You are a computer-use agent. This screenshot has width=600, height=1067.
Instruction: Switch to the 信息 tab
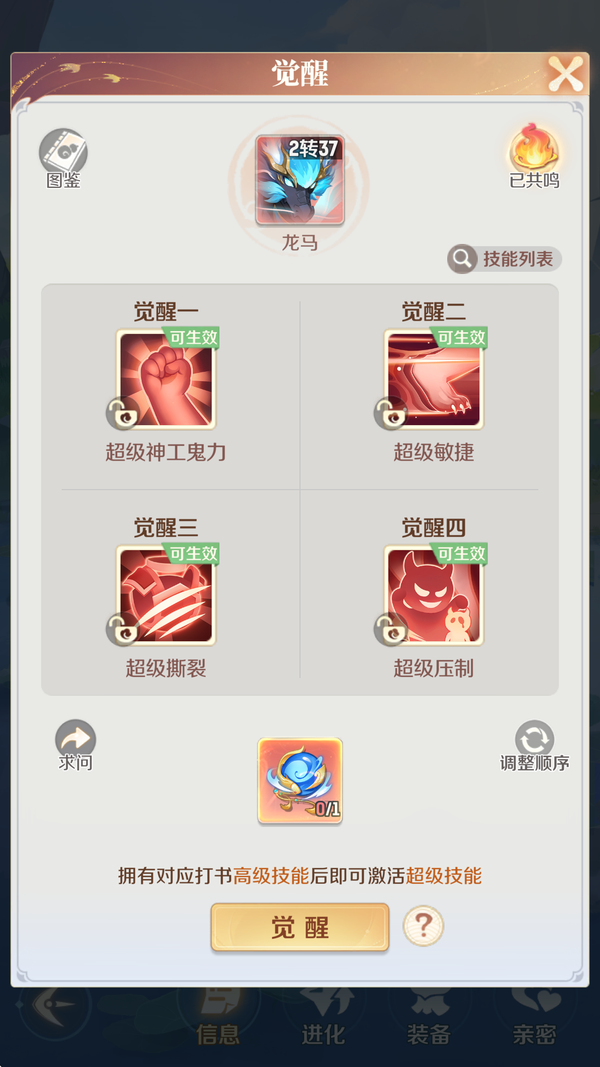click(218, 1018)
